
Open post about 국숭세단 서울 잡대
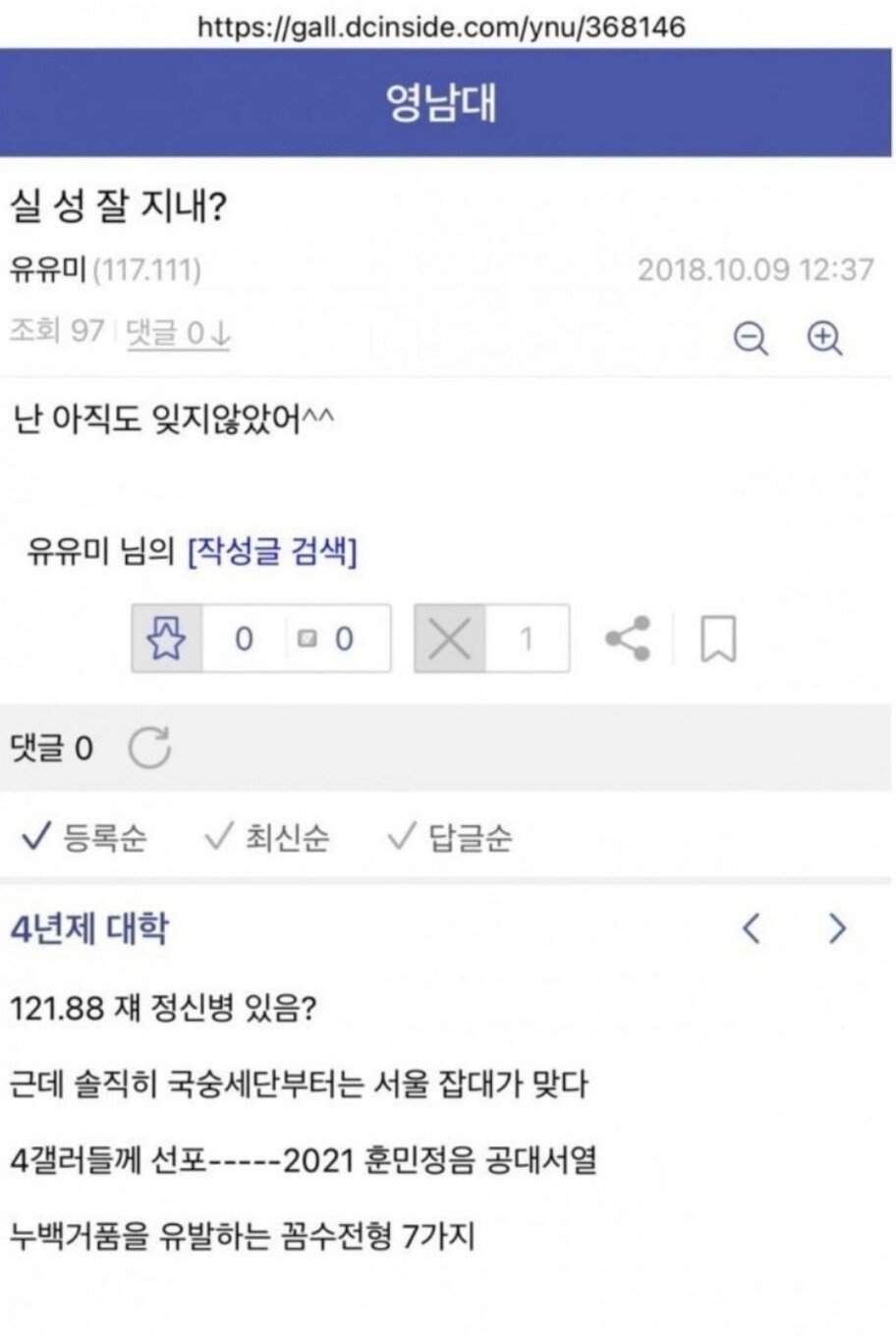click(299, 1085)
